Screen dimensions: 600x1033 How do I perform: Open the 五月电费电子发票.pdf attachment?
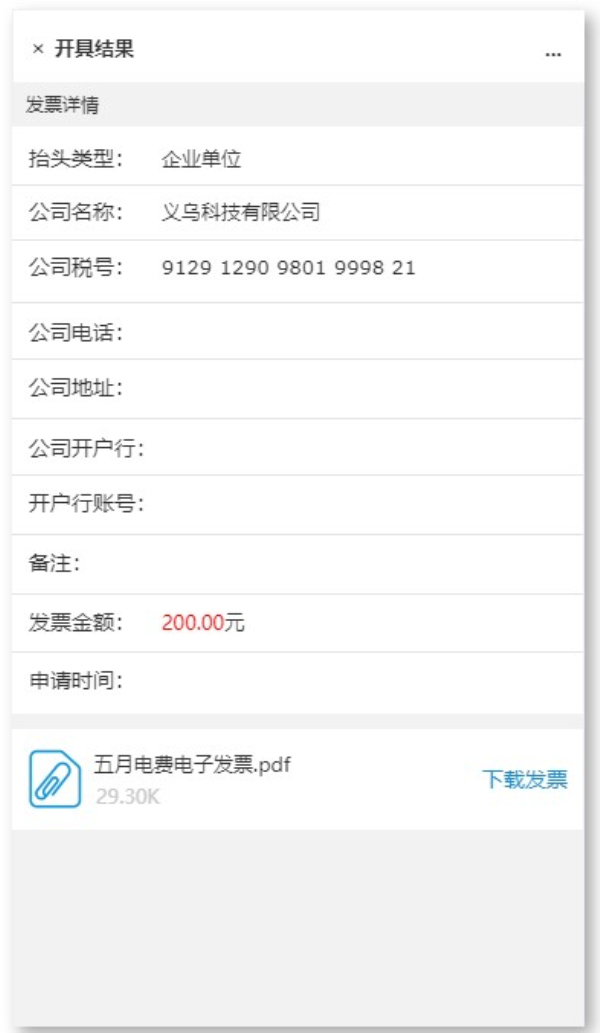tap(191, 766)
